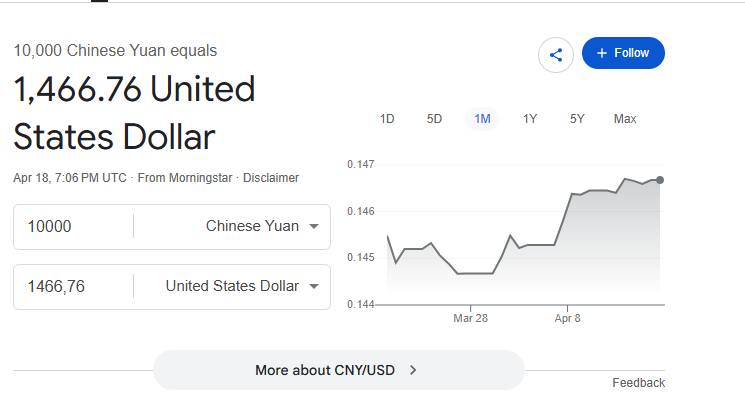Open the United States Dollar dropdown
Image resolution: width=745 pixels, height=411 pixels.
[x=242, y=286]
